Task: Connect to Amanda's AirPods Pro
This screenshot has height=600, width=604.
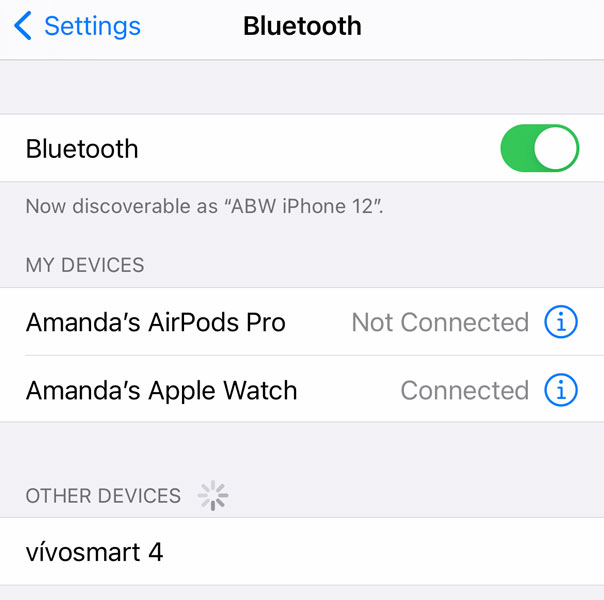Action: (156, 323)
